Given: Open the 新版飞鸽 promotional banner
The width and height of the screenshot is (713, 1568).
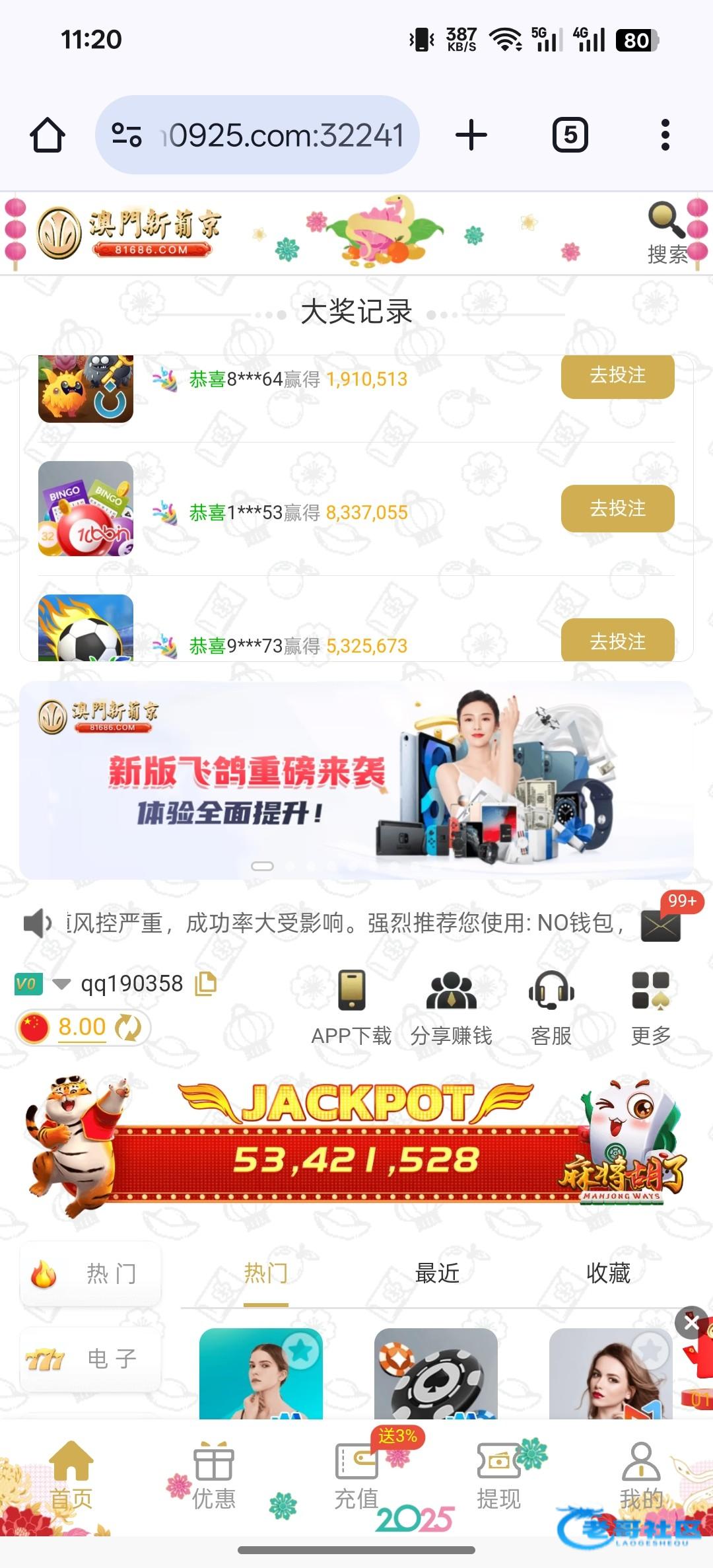Looking at the screenshot, I should pos(356,779).
